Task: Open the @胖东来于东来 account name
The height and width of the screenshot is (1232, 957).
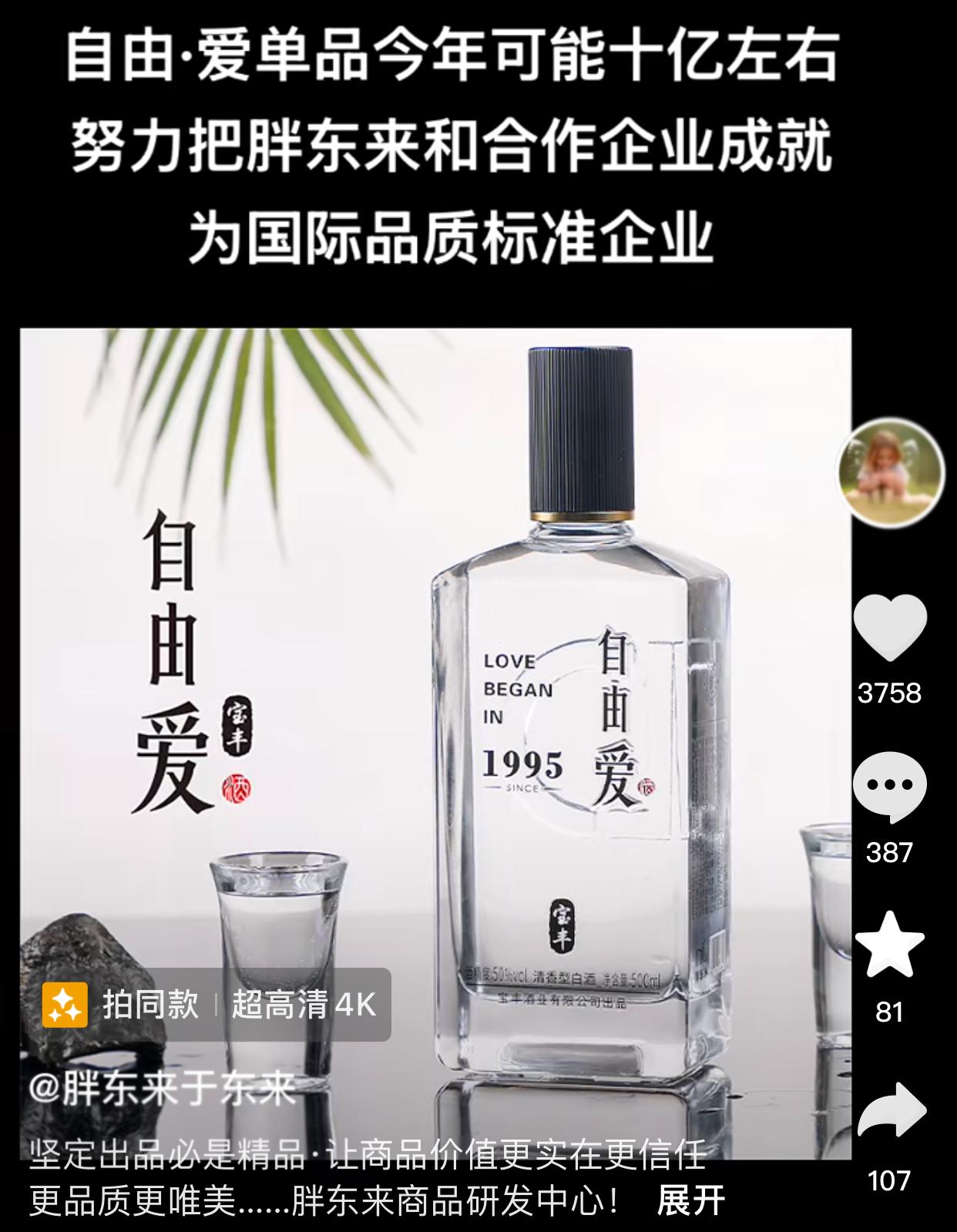Action: pos(162,1089)
